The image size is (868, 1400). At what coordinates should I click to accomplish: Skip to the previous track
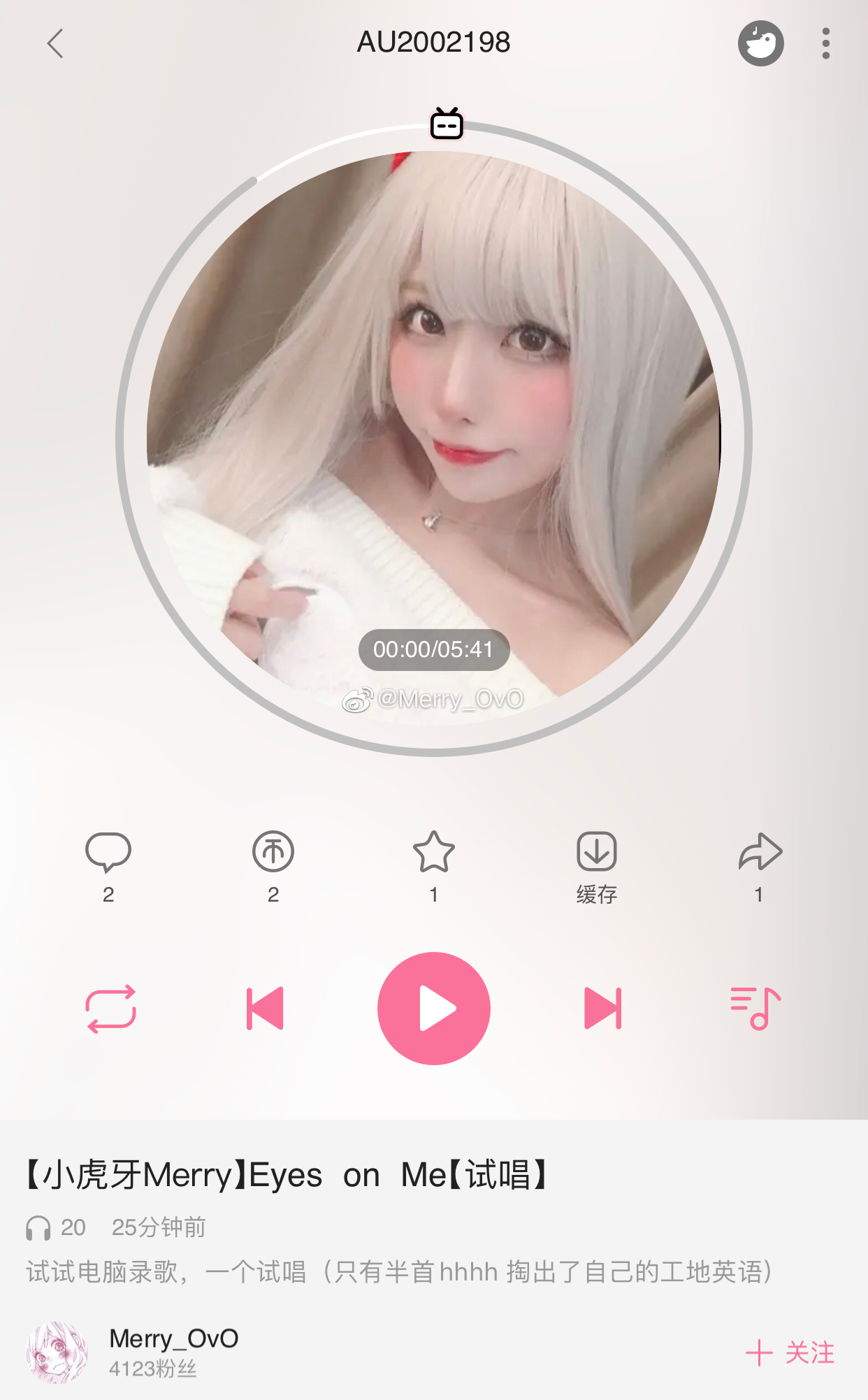(x=265, y=1009)
